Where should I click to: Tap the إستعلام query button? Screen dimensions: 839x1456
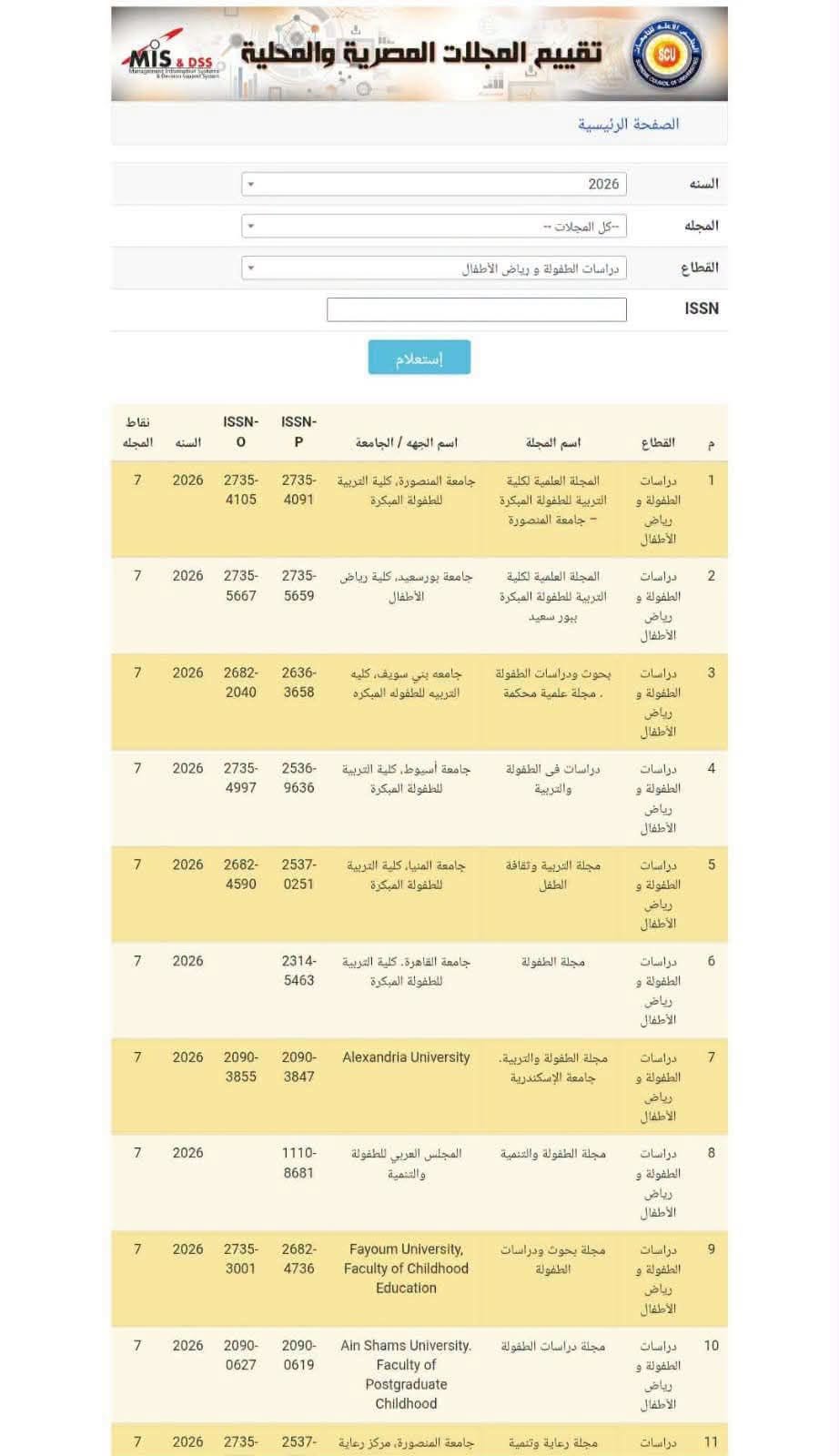419,358
